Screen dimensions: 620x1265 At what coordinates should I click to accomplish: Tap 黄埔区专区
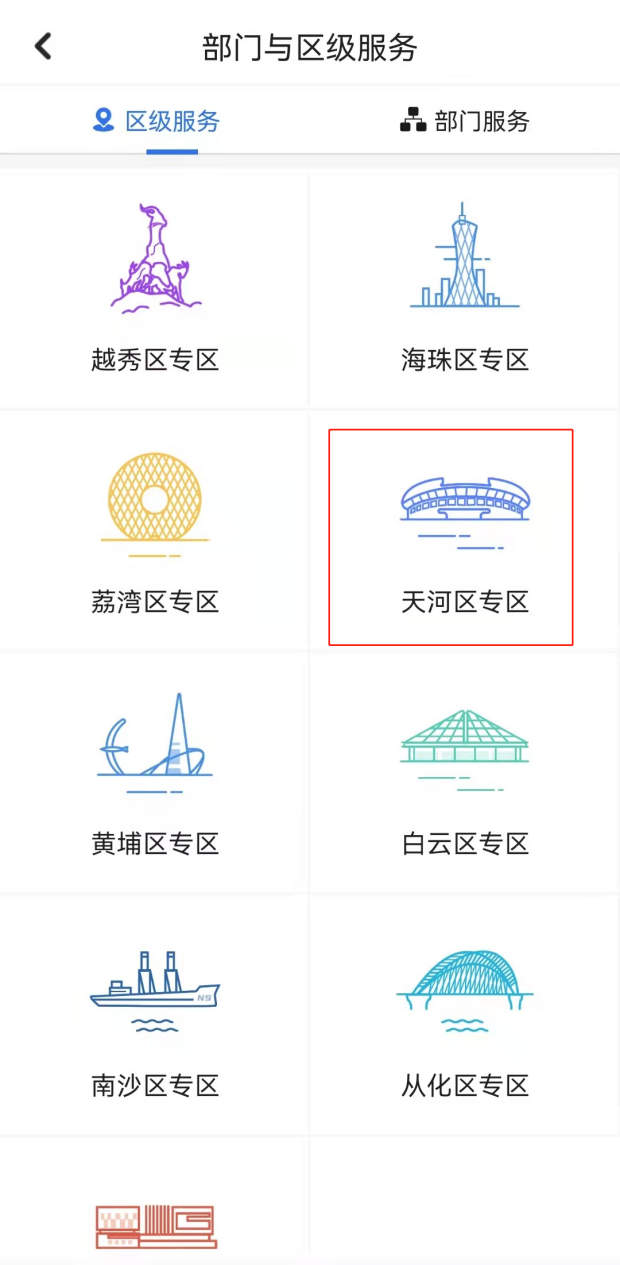coord(154,773)
